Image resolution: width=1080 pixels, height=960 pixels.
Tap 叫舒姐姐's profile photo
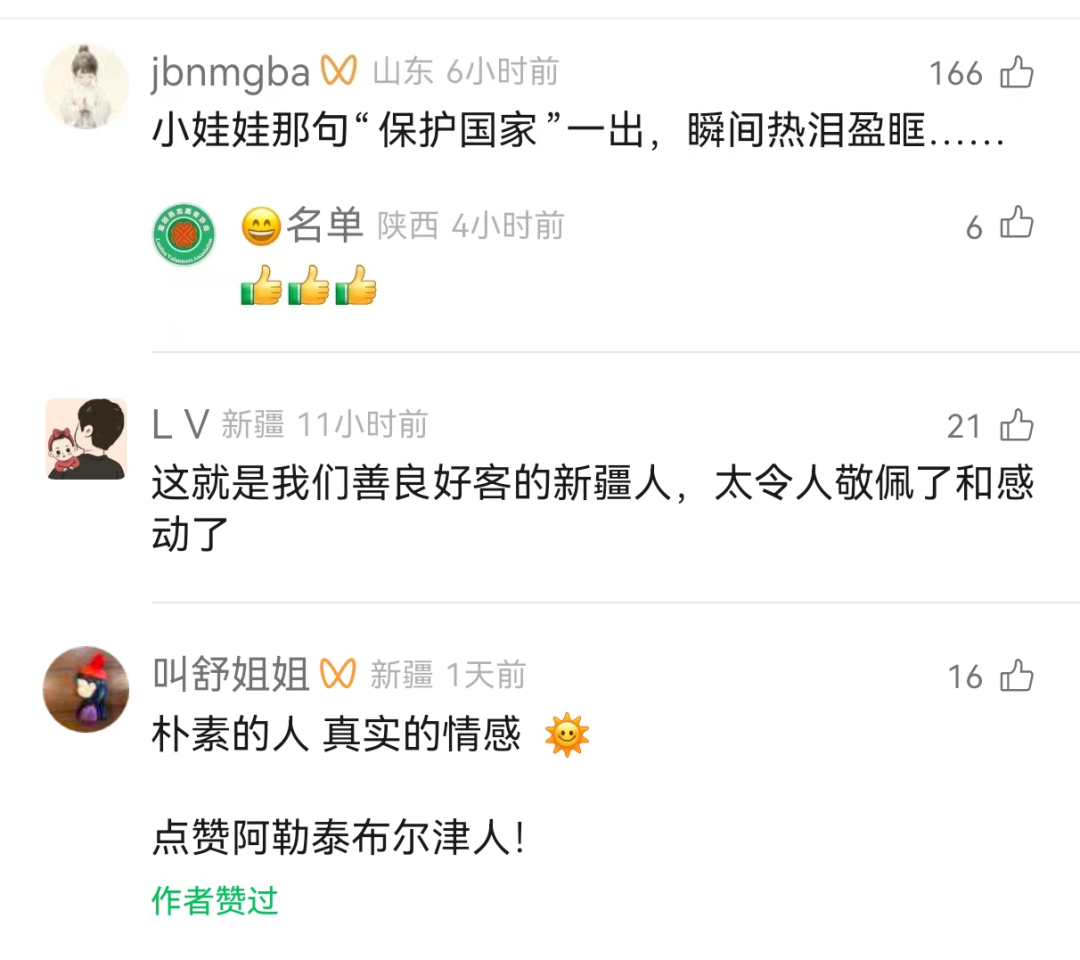(x=86, y=689)
